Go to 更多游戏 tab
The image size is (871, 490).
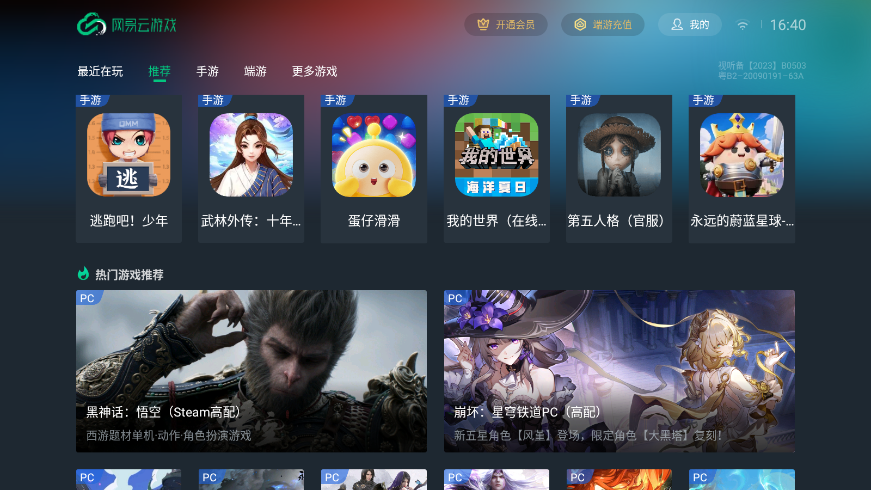[x=314, y=72]
